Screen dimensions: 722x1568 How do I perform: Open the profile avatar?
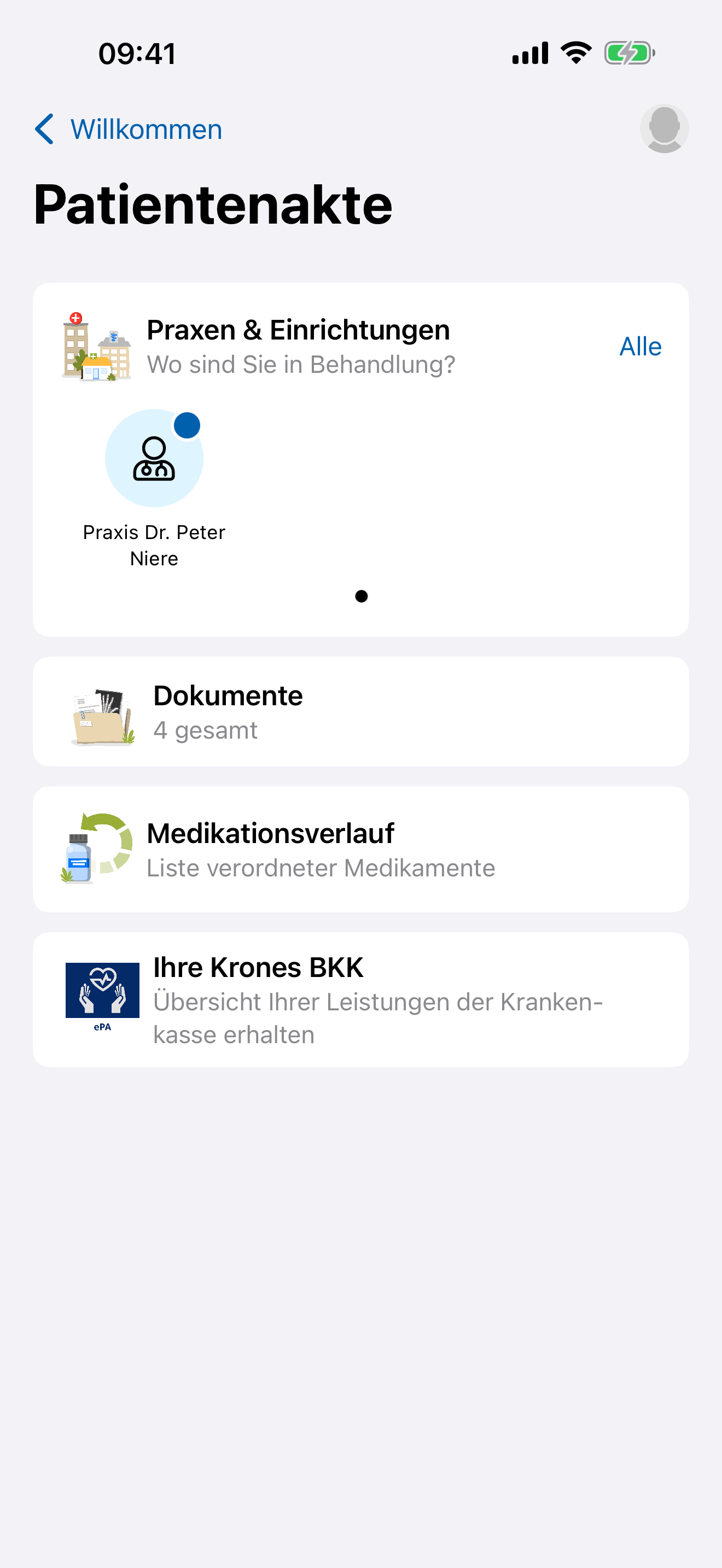click(x=664, y=128)
